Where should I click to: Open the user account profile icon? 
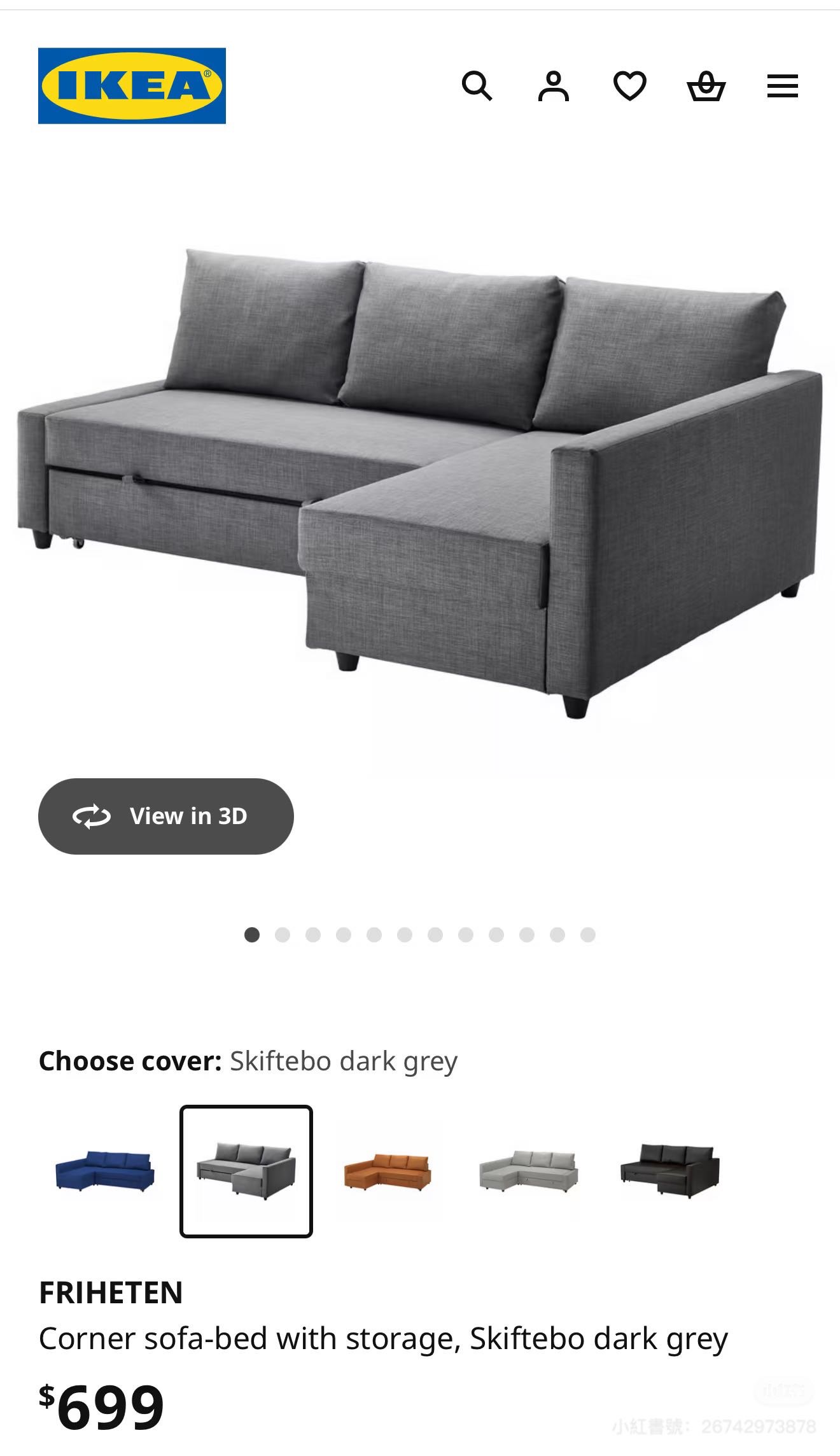[x=553, y=86]
